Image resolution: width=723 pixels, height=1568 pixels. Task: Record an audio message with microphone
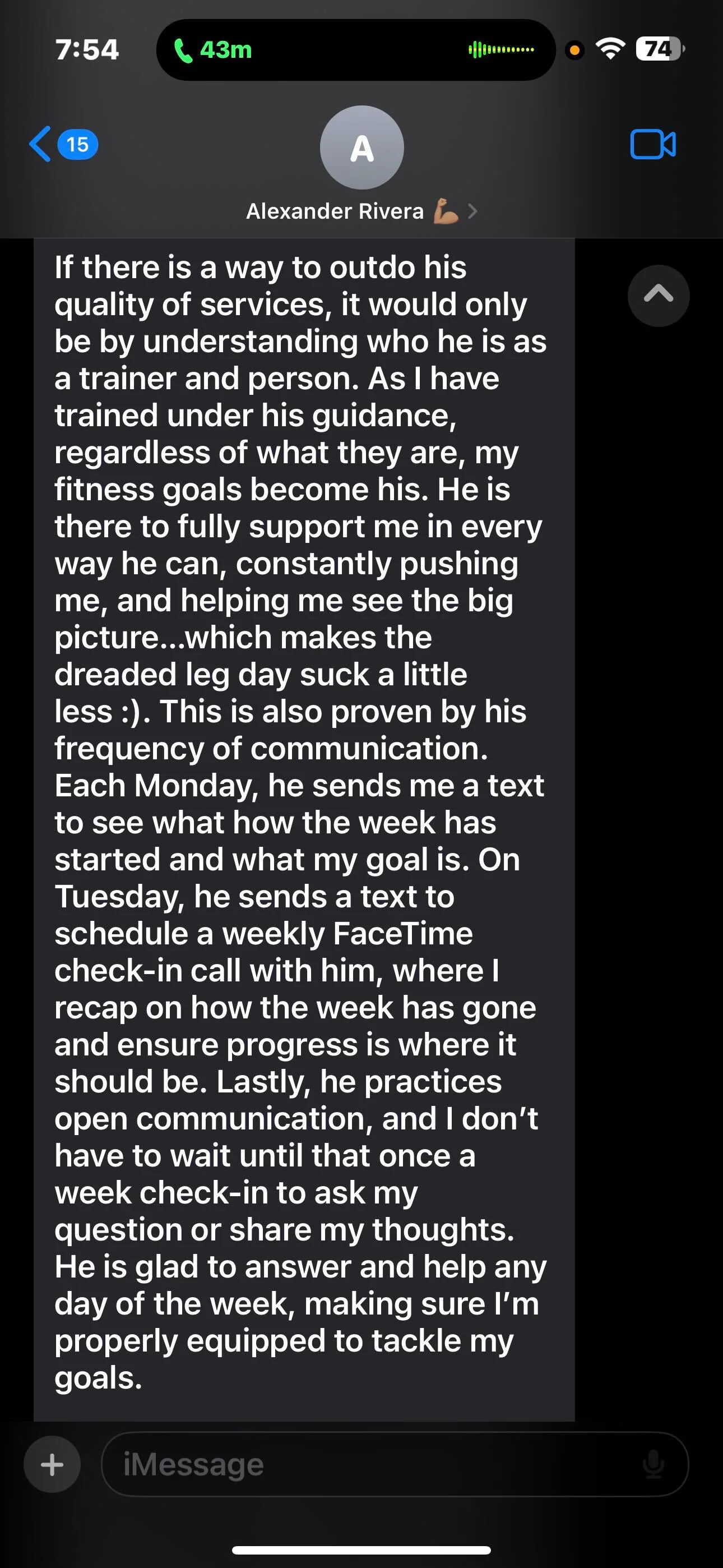654,1464
